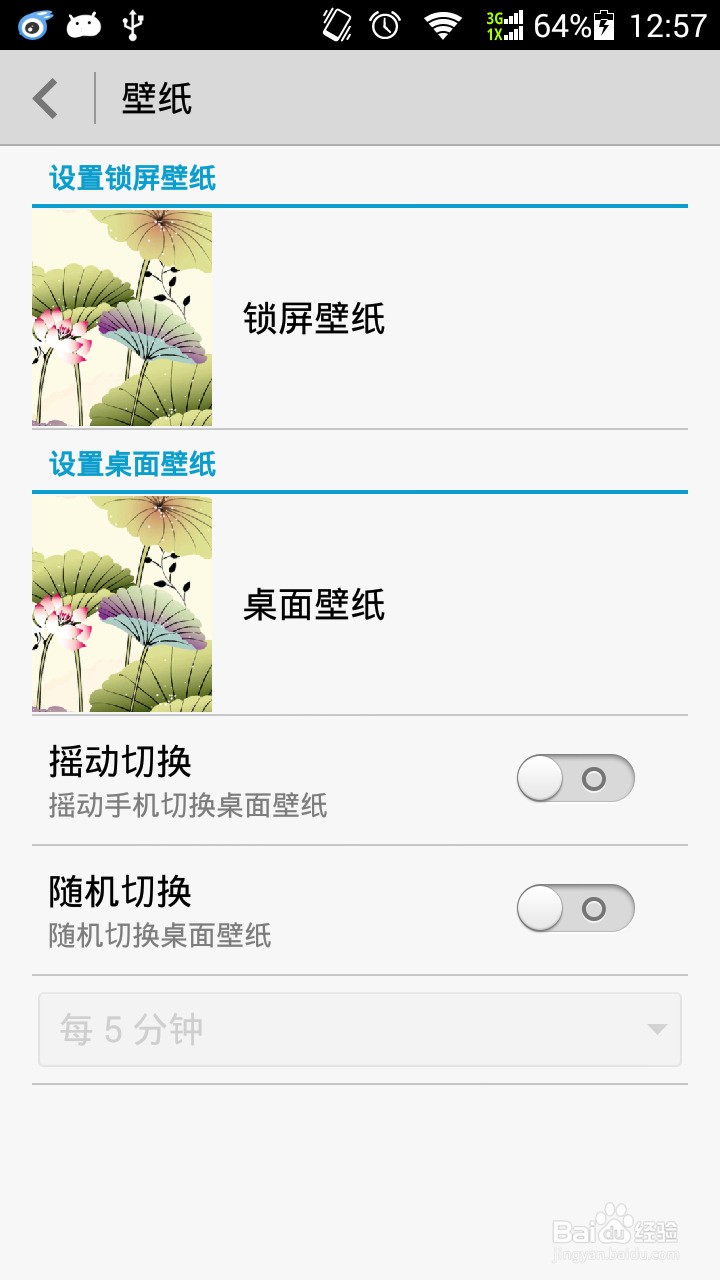Enable 摇动切换 shake to switch

point(575,779)
